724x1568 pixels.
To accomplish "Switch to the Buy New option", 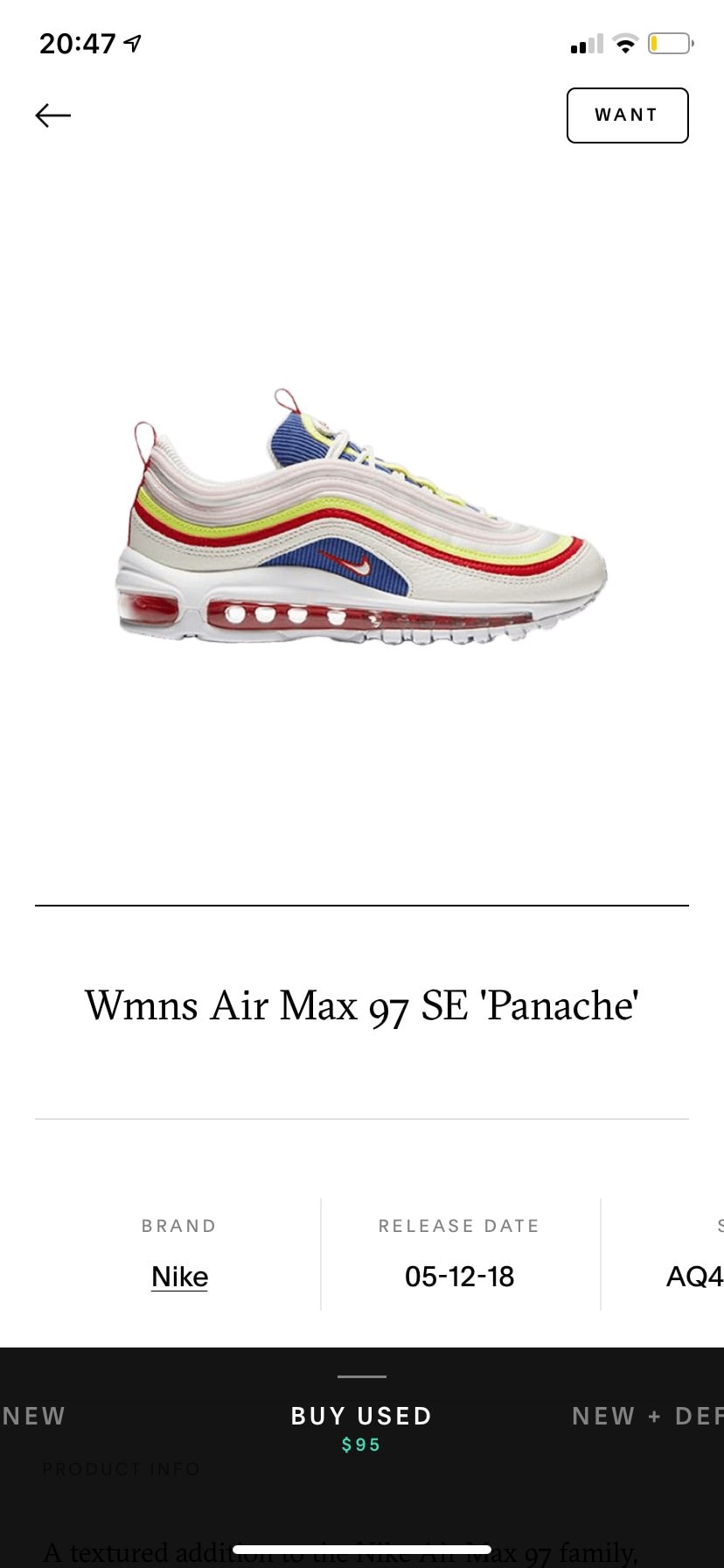I will [x=33, y=1416].
